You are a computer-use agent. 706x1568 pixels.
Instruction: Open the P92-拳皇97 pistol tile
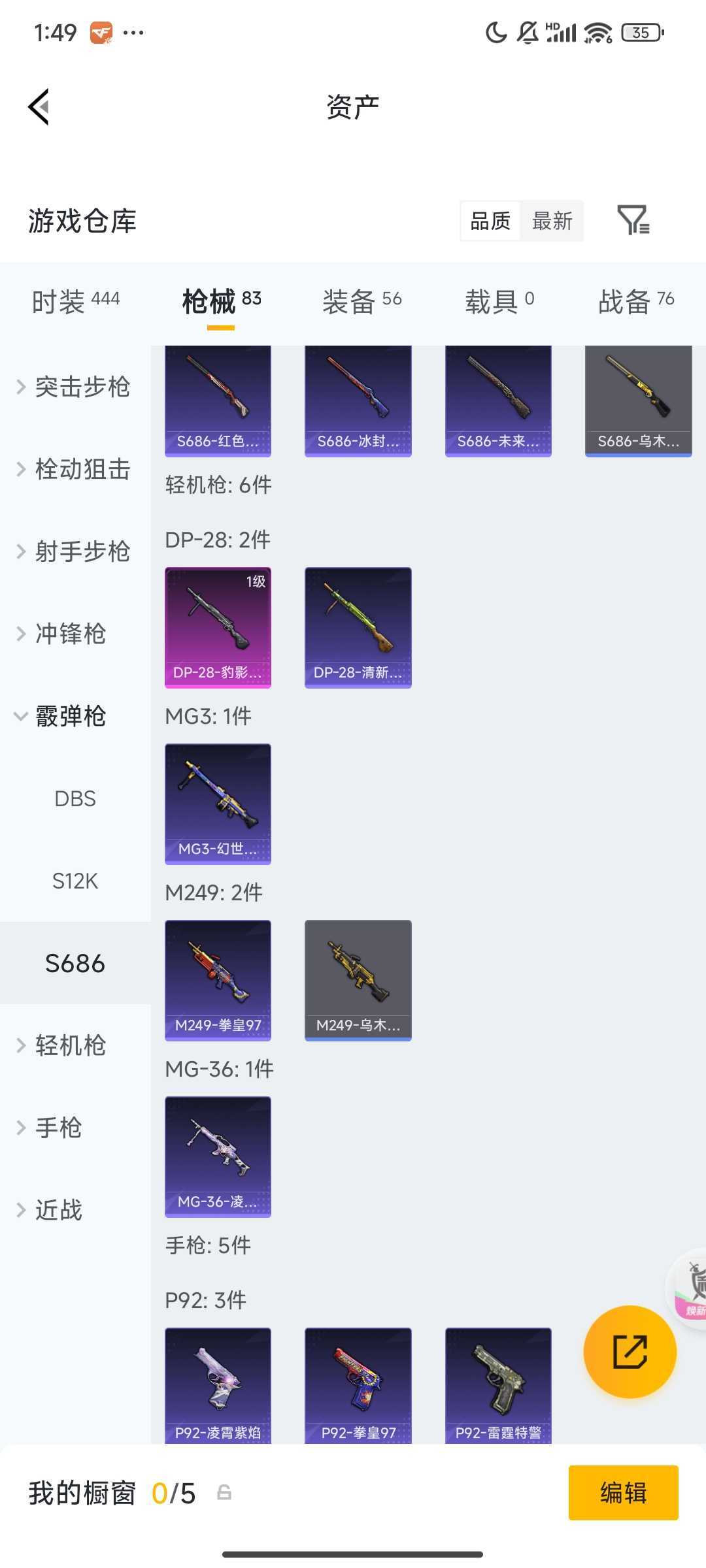point(358,1385)
